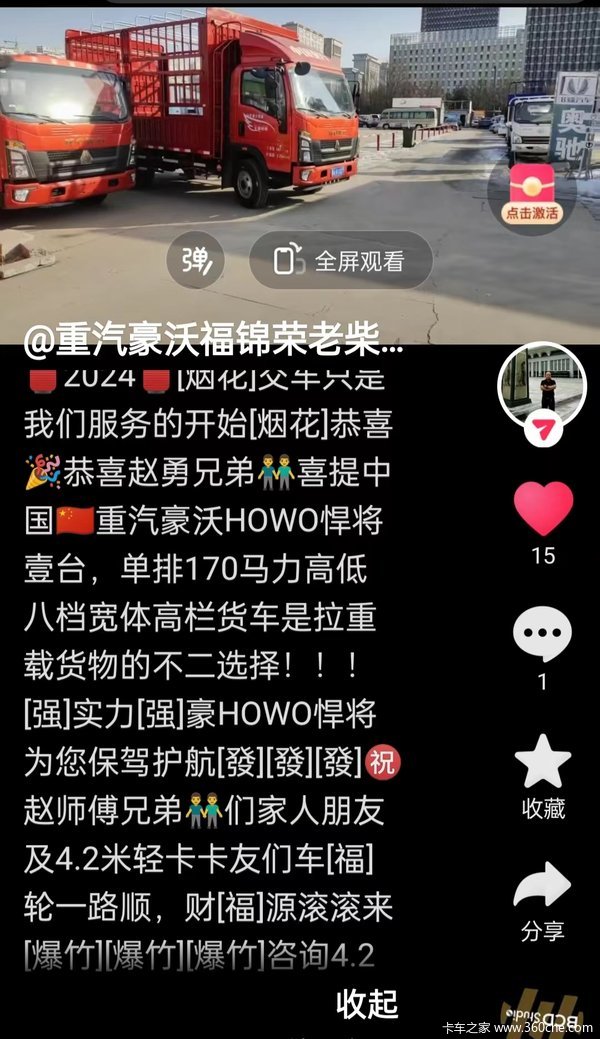
Task: Tap 全屏观看 to watch fullscreen
Action: coord(341,260)
